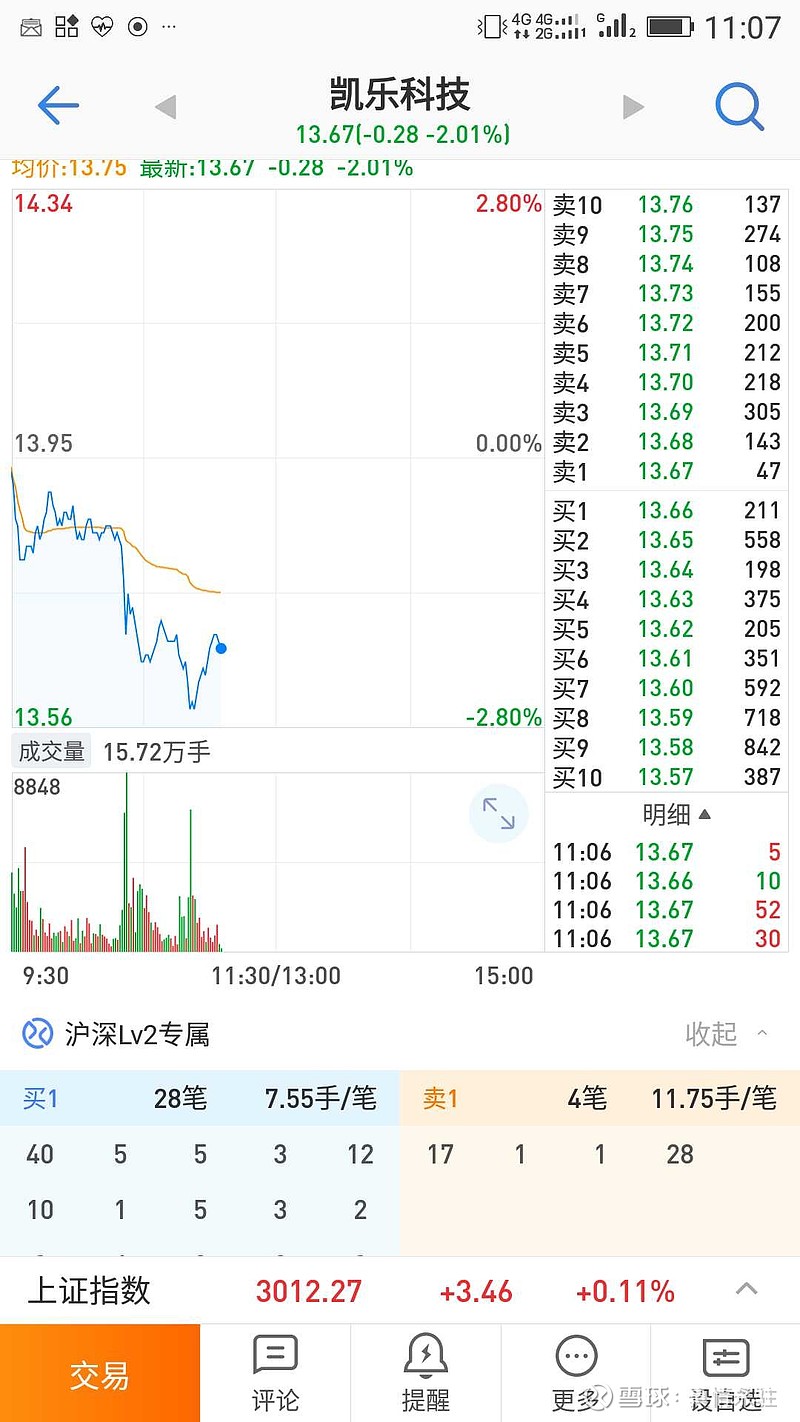This screenshot has width=800, height=1422.
Task: Select the 卖1 13.67 order row
Action: click(x=666, y=471)
